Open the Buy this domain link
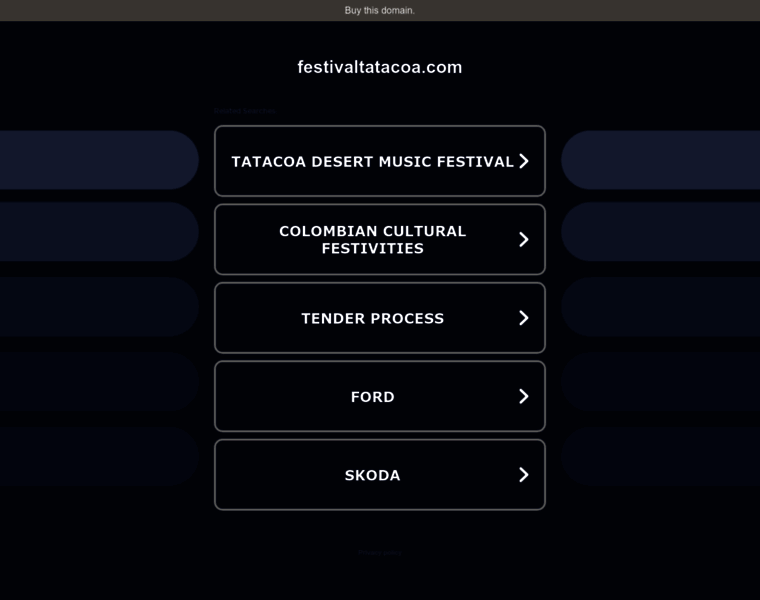The width and height of the screenshot is (760, 600). [x=379, y=10]
